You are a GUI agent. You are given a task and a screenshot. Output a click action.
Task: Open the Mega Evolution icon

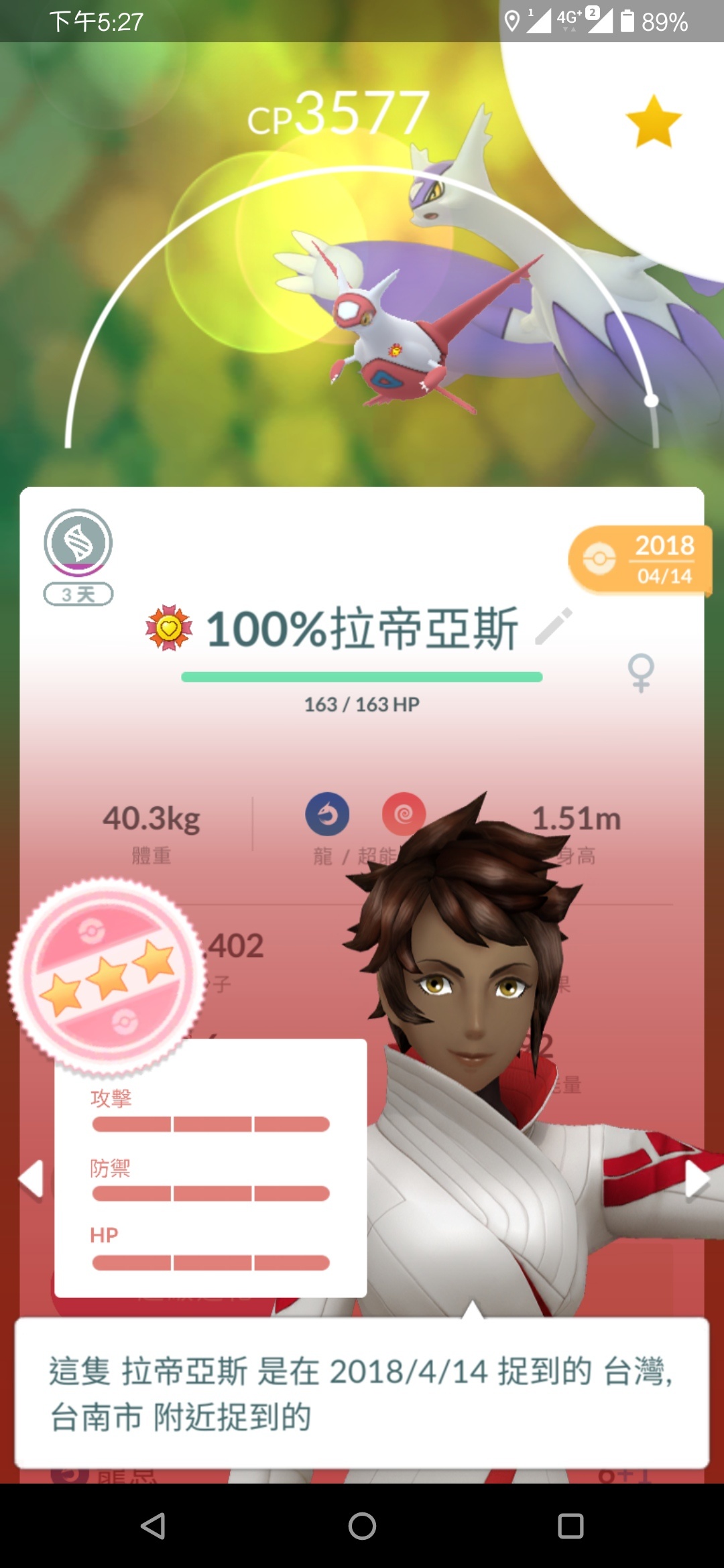pos(78,543)
